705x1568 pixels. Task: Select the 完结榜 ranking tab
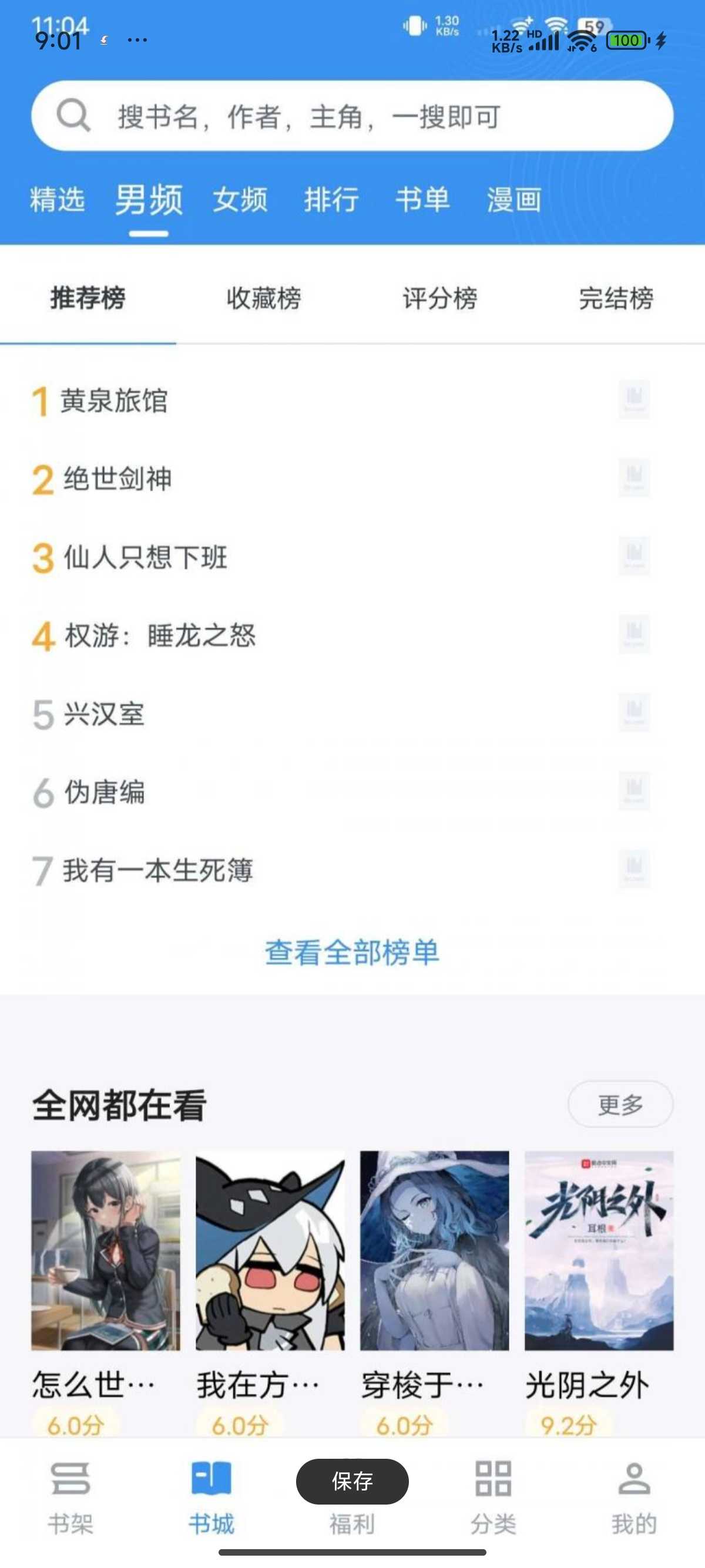coord(616,298)
